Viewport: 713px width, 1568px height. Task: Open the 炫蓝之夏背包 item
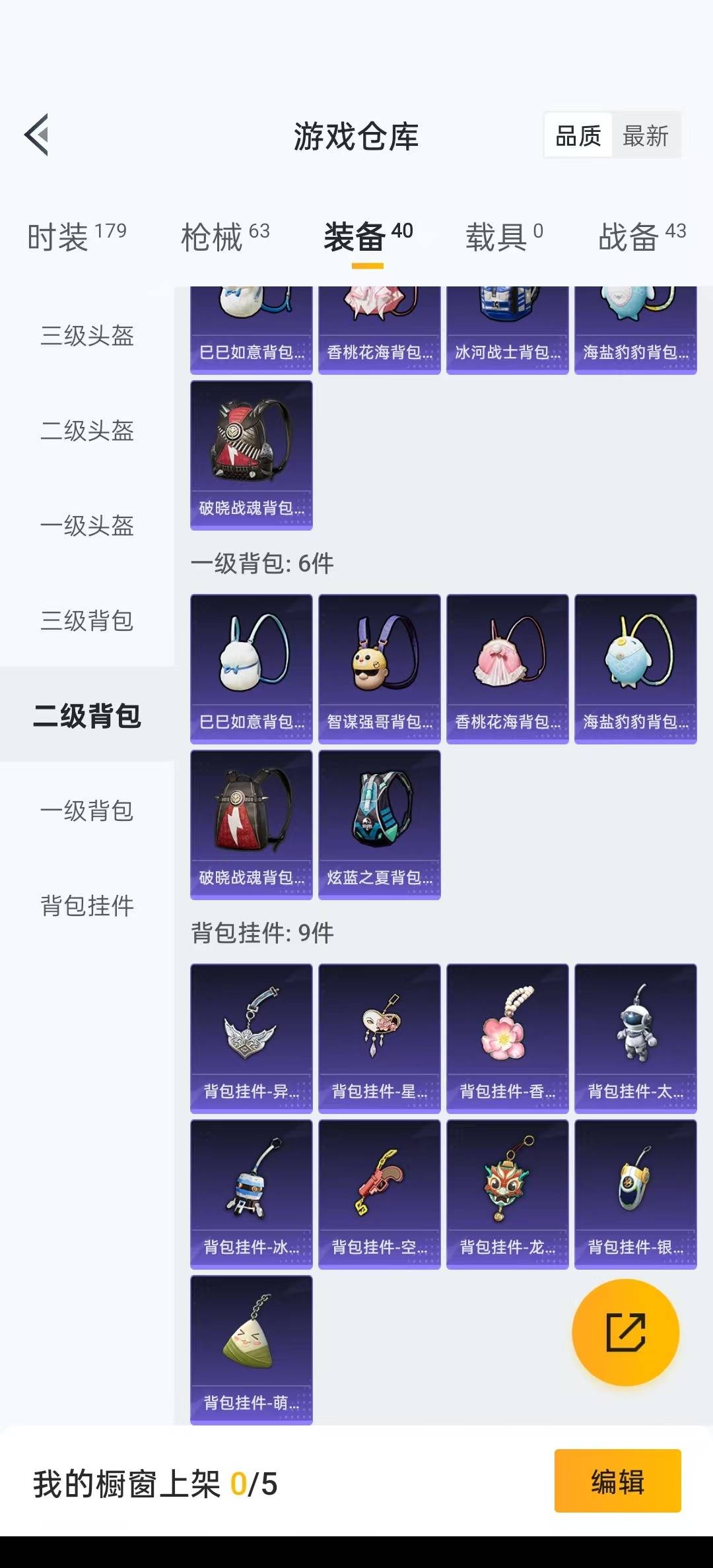[379, 824]
